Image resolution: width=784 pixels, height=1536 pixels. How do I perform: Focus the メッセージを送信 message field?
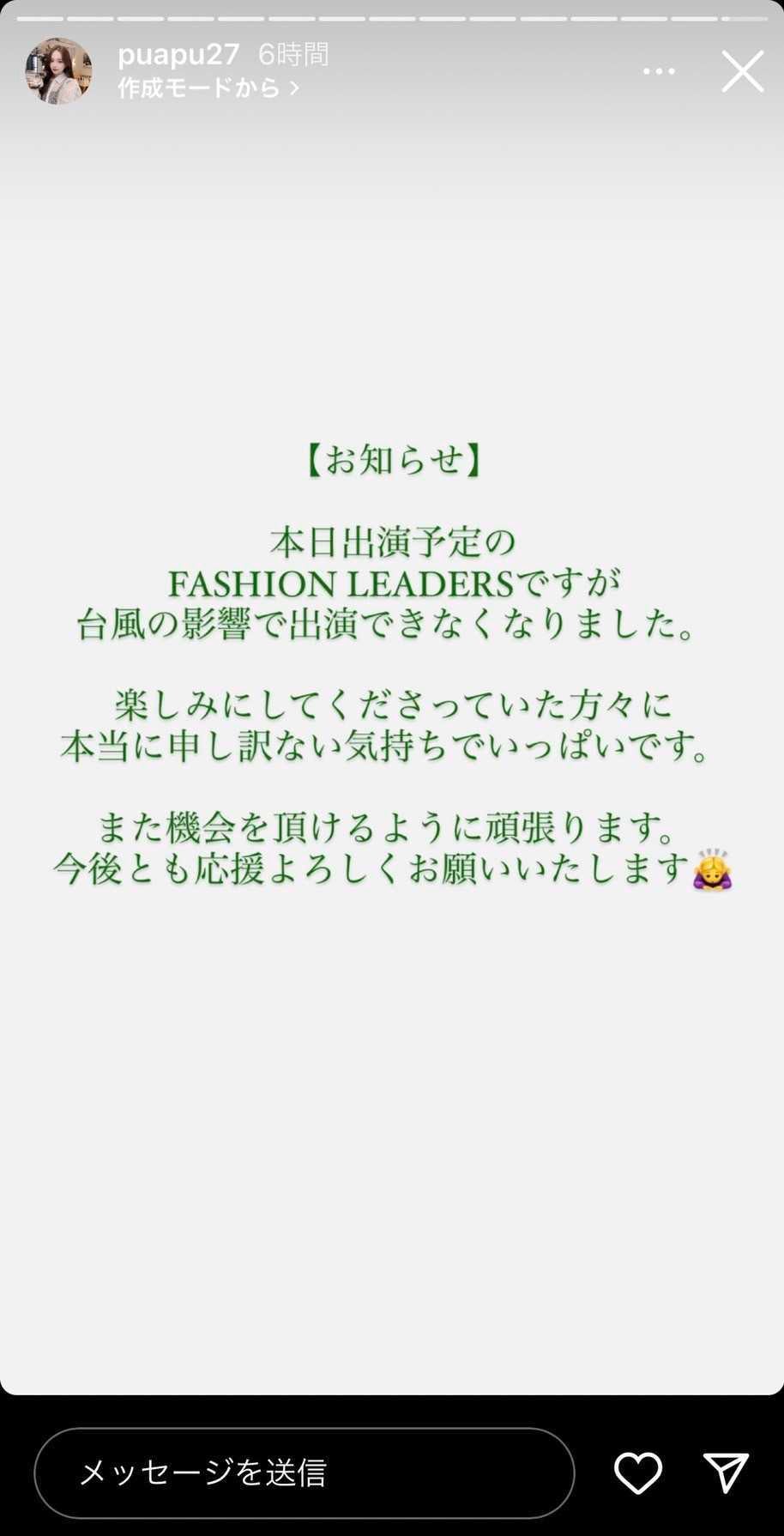tap(304, 1473)
